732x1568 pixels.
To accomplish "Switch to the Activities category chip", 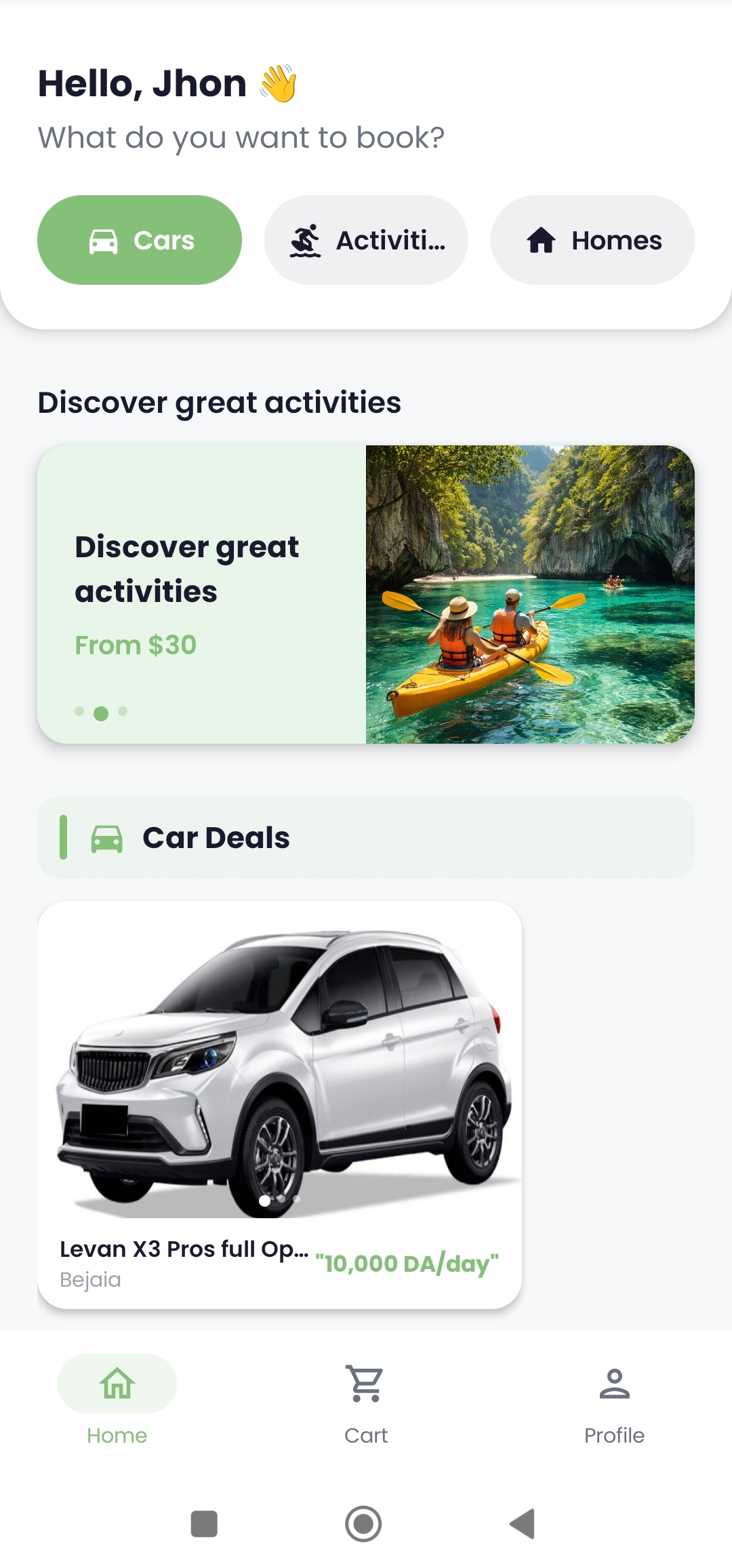I will [x=366, y=240].
